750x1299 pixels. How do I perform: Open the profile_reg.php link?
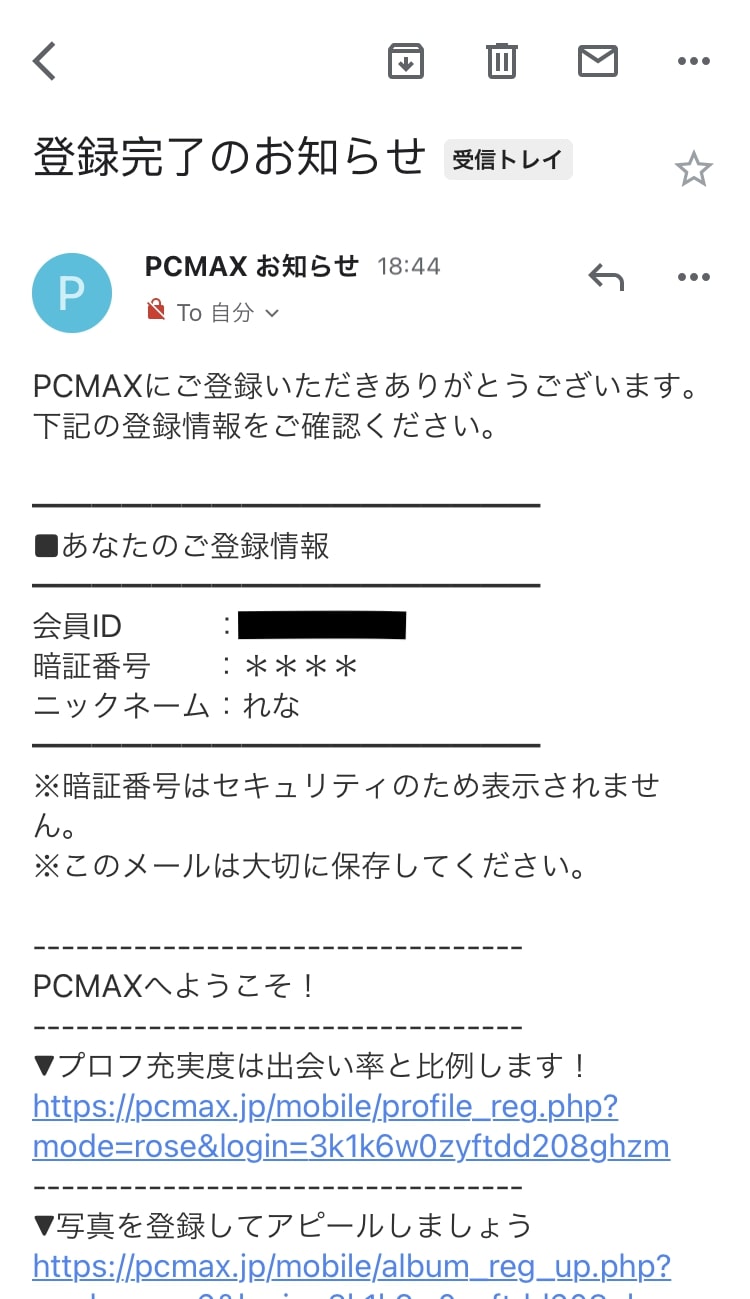tap(351, 1126)
